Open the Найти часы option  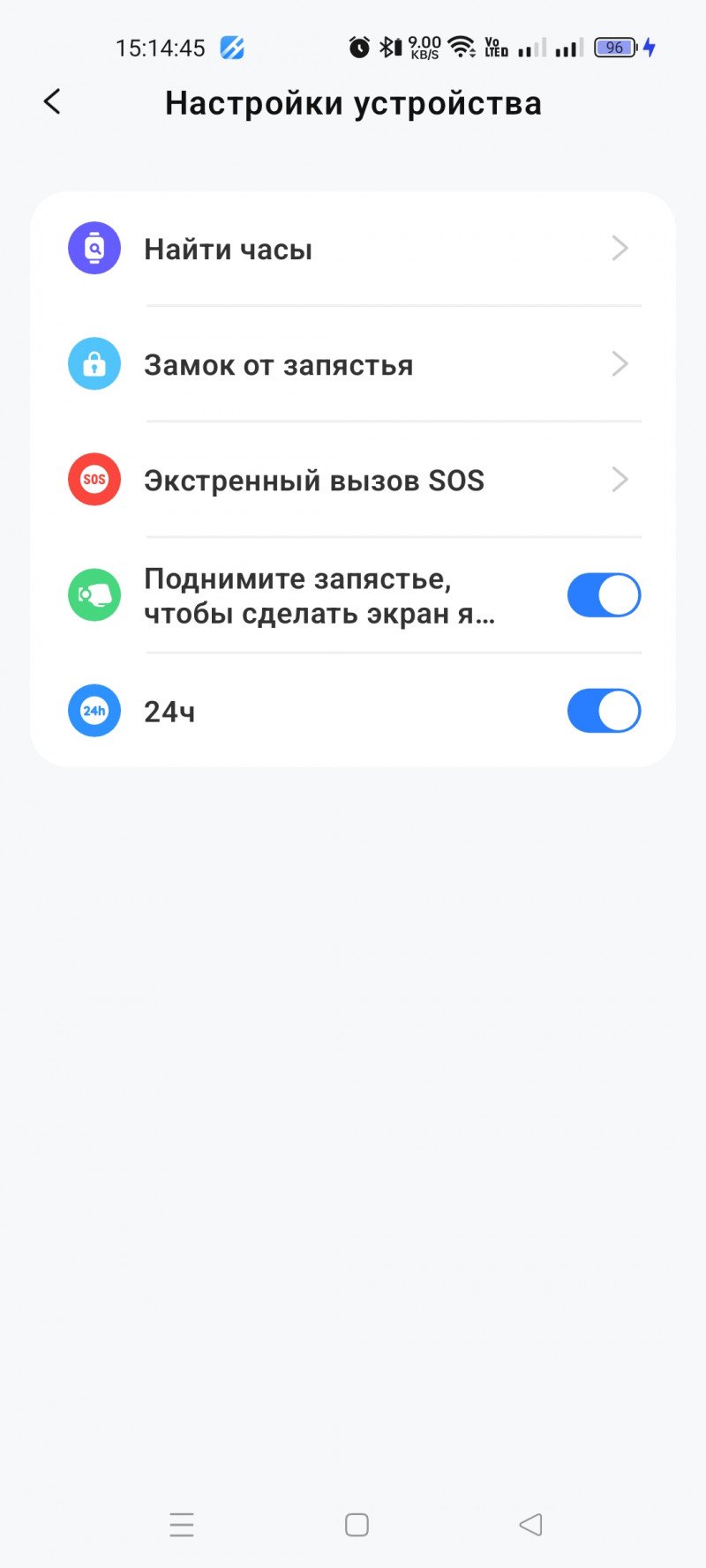(x=353, y=249)
